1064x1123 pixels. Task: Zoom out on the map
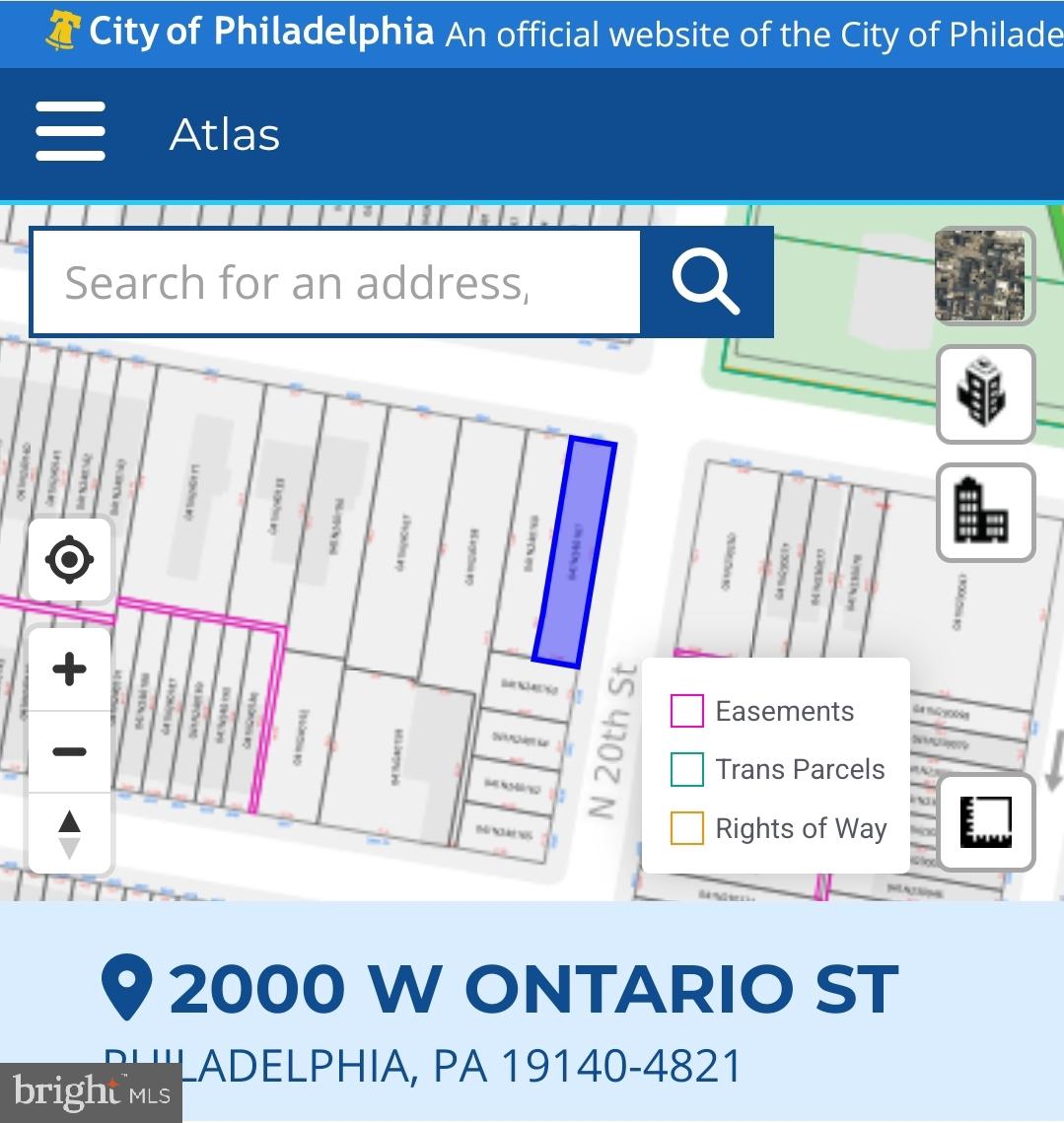(x=70, y=752)
